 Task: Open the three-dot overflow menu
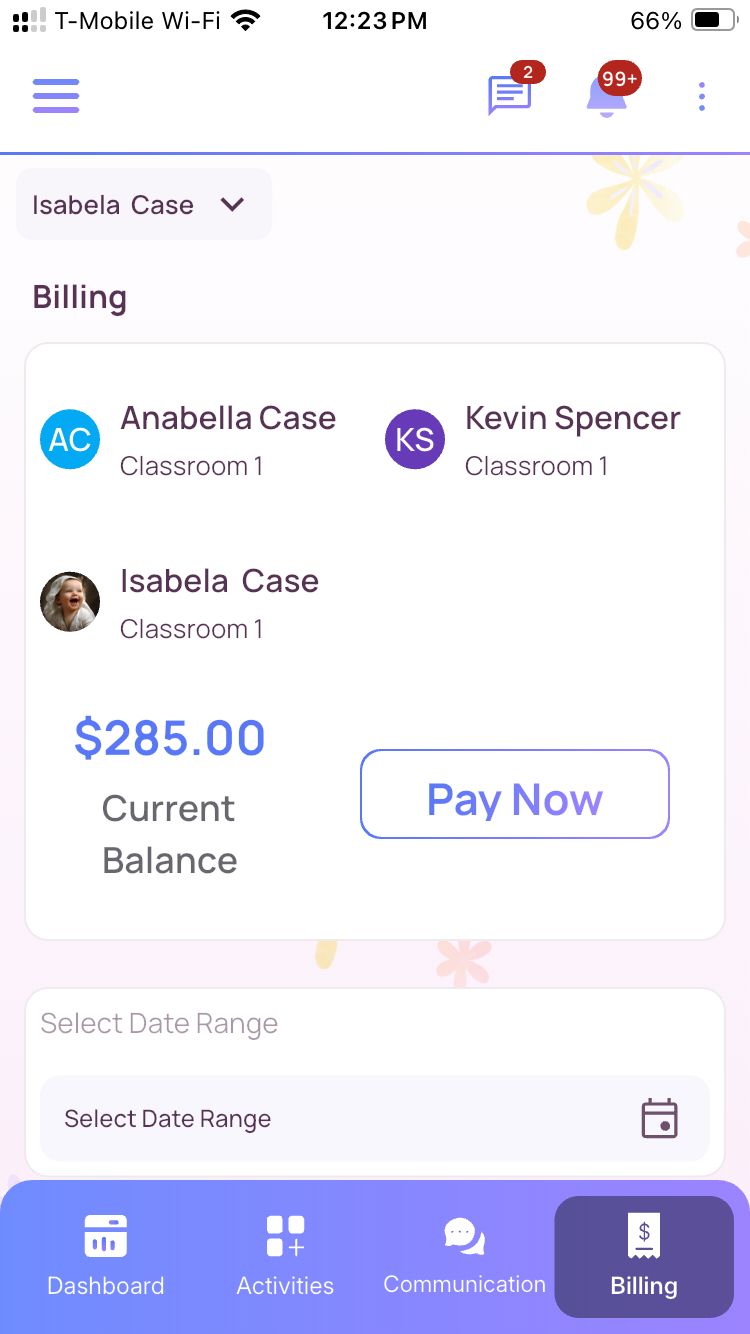702,96
